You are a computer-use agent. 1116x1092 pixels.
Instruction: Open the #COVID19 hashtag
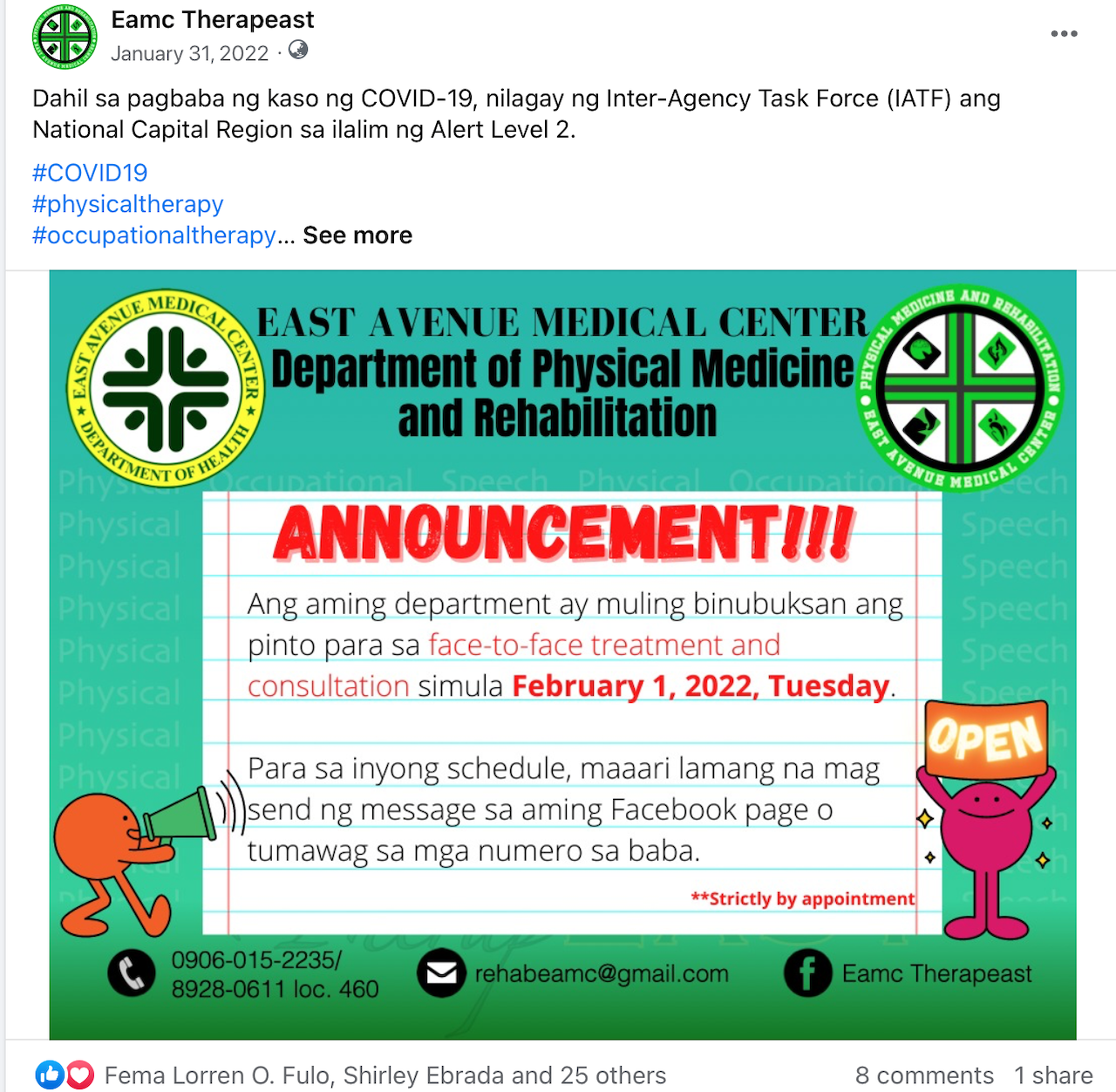click(x=90, y=173)
